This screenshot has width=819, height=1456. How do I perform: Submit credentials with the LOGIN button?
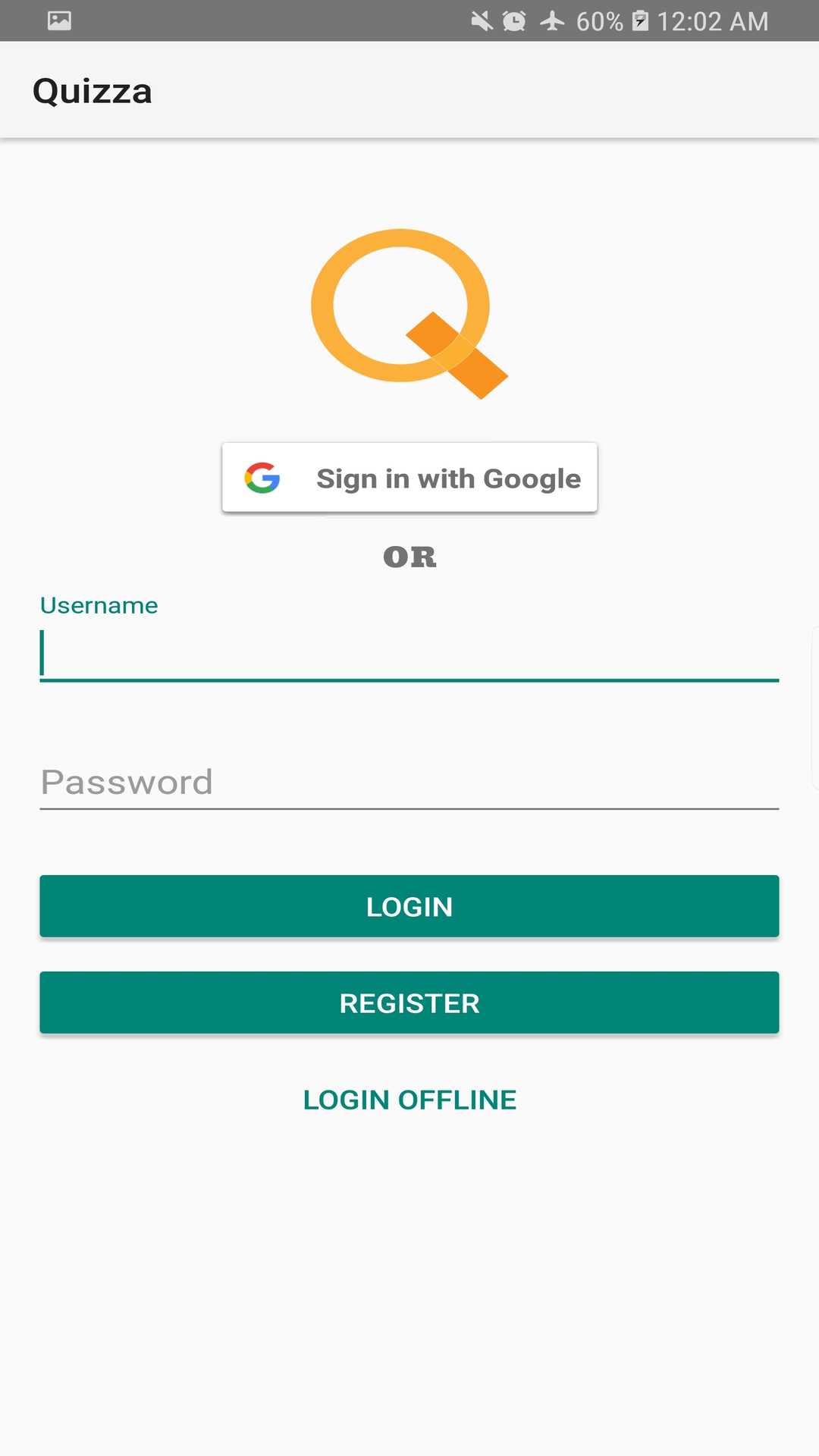[409, 906]
